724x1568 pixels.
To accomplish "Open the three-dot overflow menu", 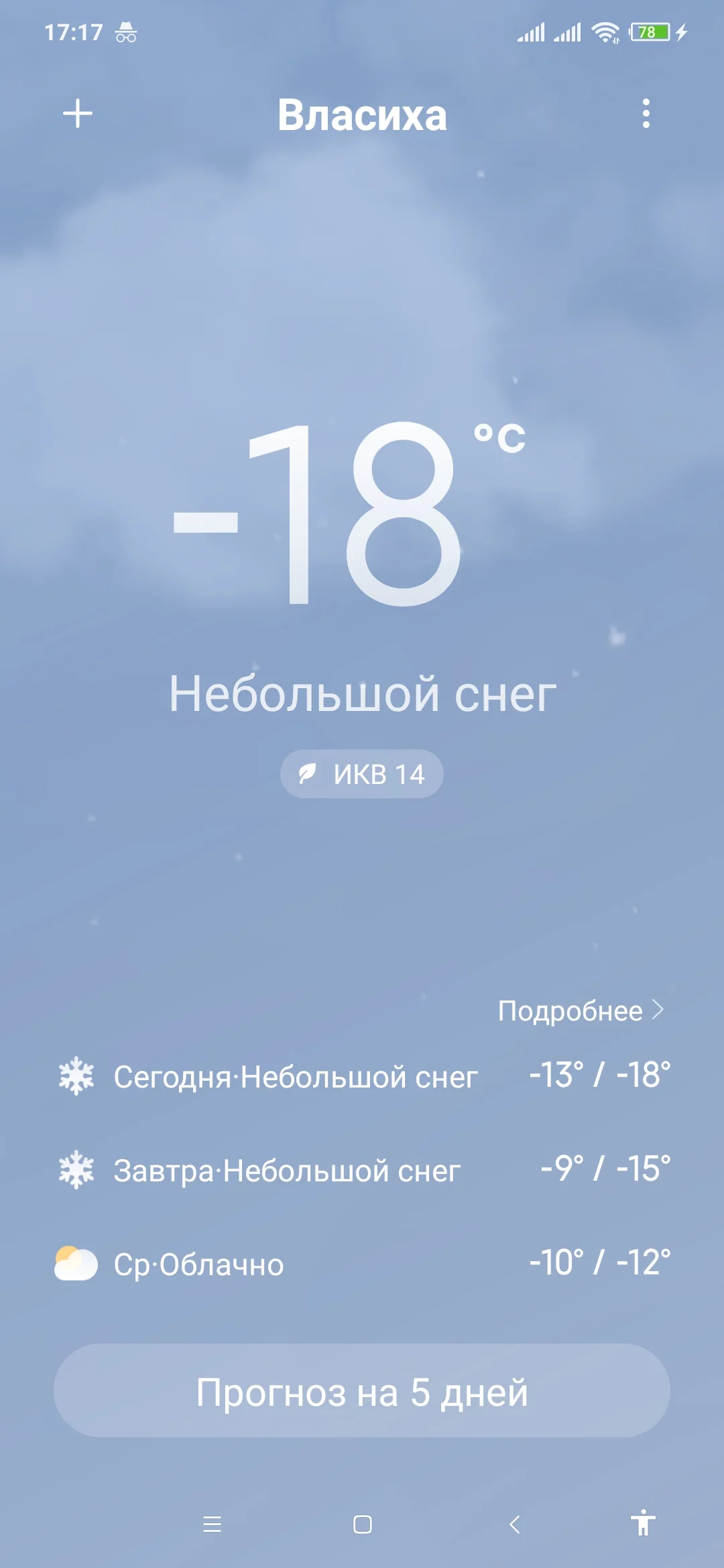I will [x=646, y=114].
